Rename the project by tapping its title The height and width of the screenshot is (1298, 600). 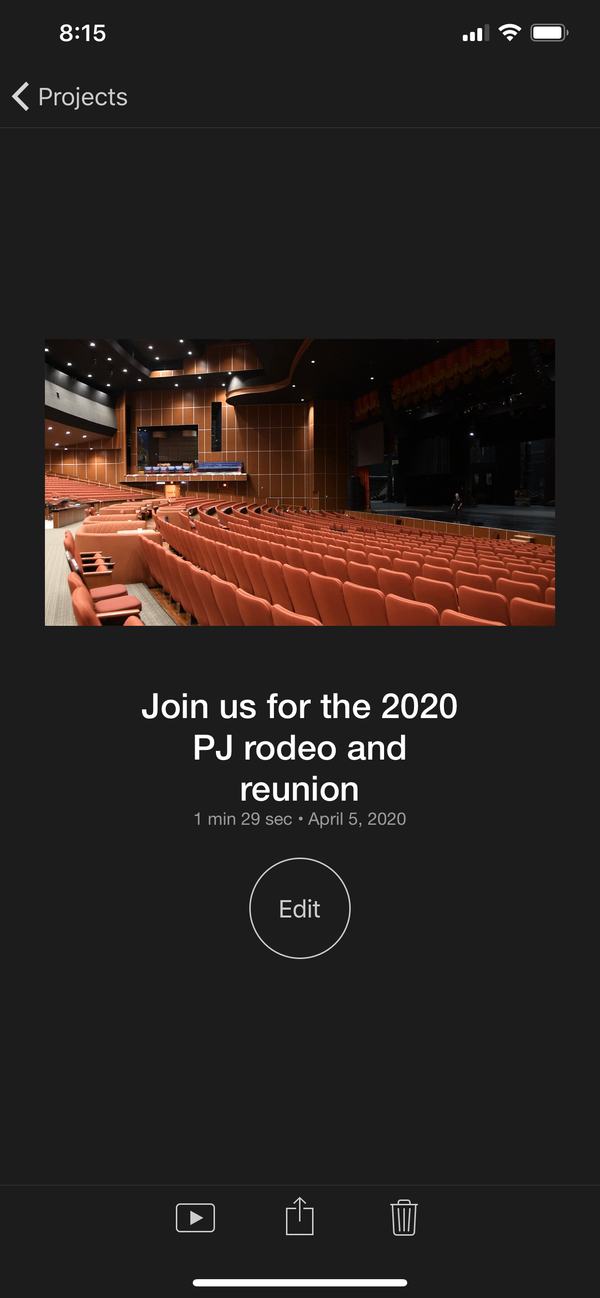[300, 747]
